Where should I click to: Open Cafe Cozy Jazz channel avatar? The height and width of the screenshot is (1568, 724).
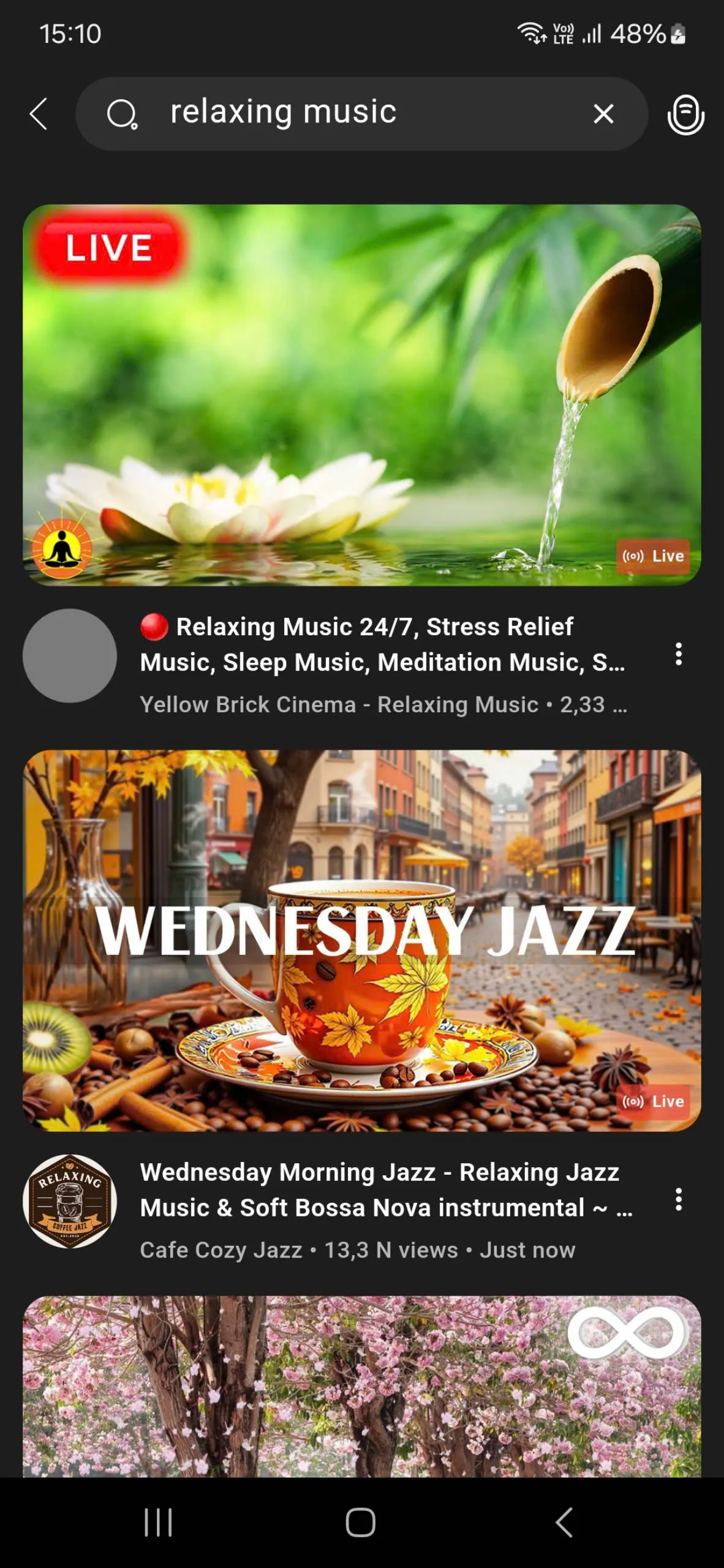[x=70, y=1201]
